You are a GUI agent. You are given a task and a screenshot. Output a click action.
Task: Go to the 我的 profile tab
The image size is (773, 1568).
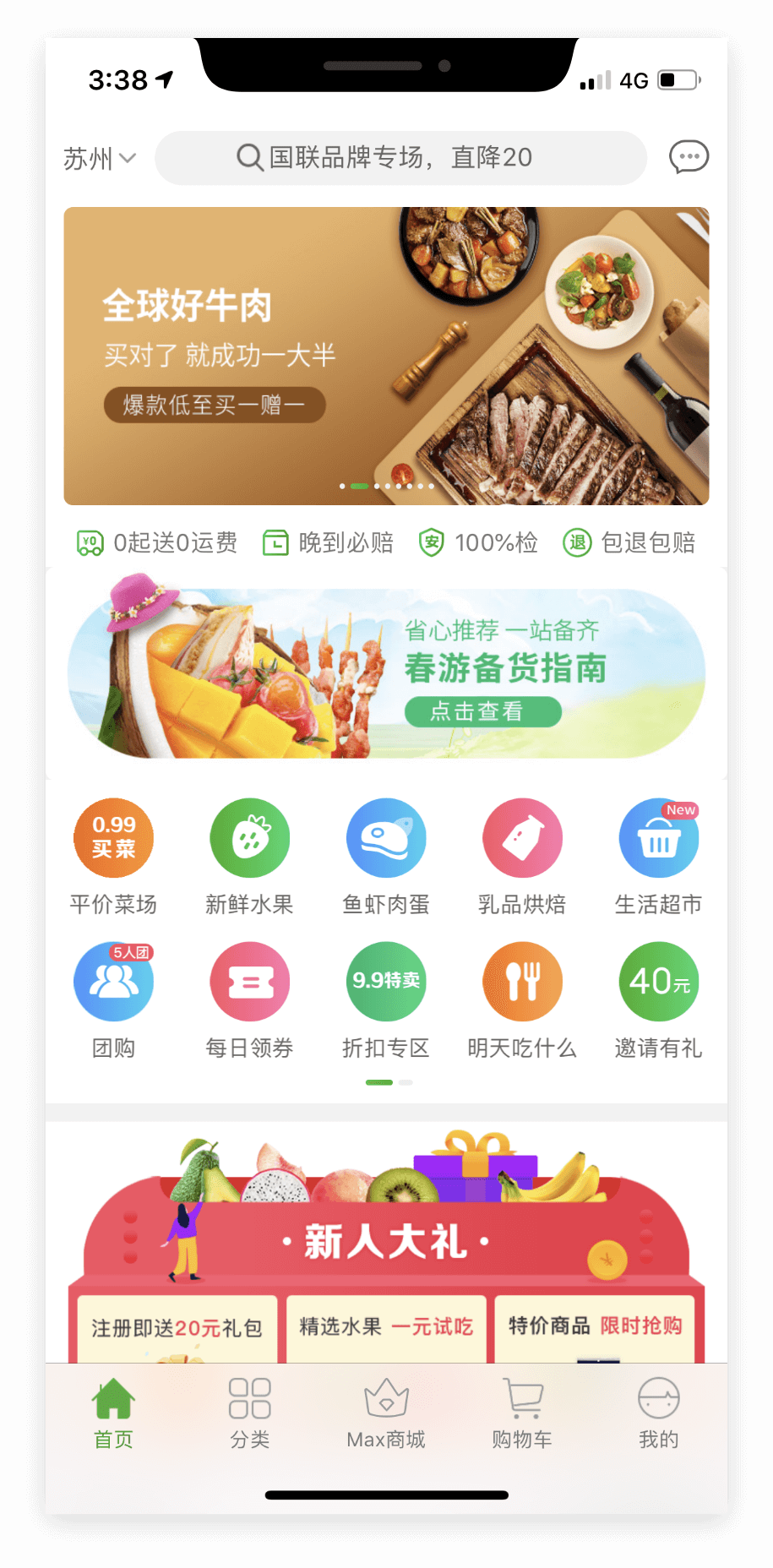point(658,1413)
